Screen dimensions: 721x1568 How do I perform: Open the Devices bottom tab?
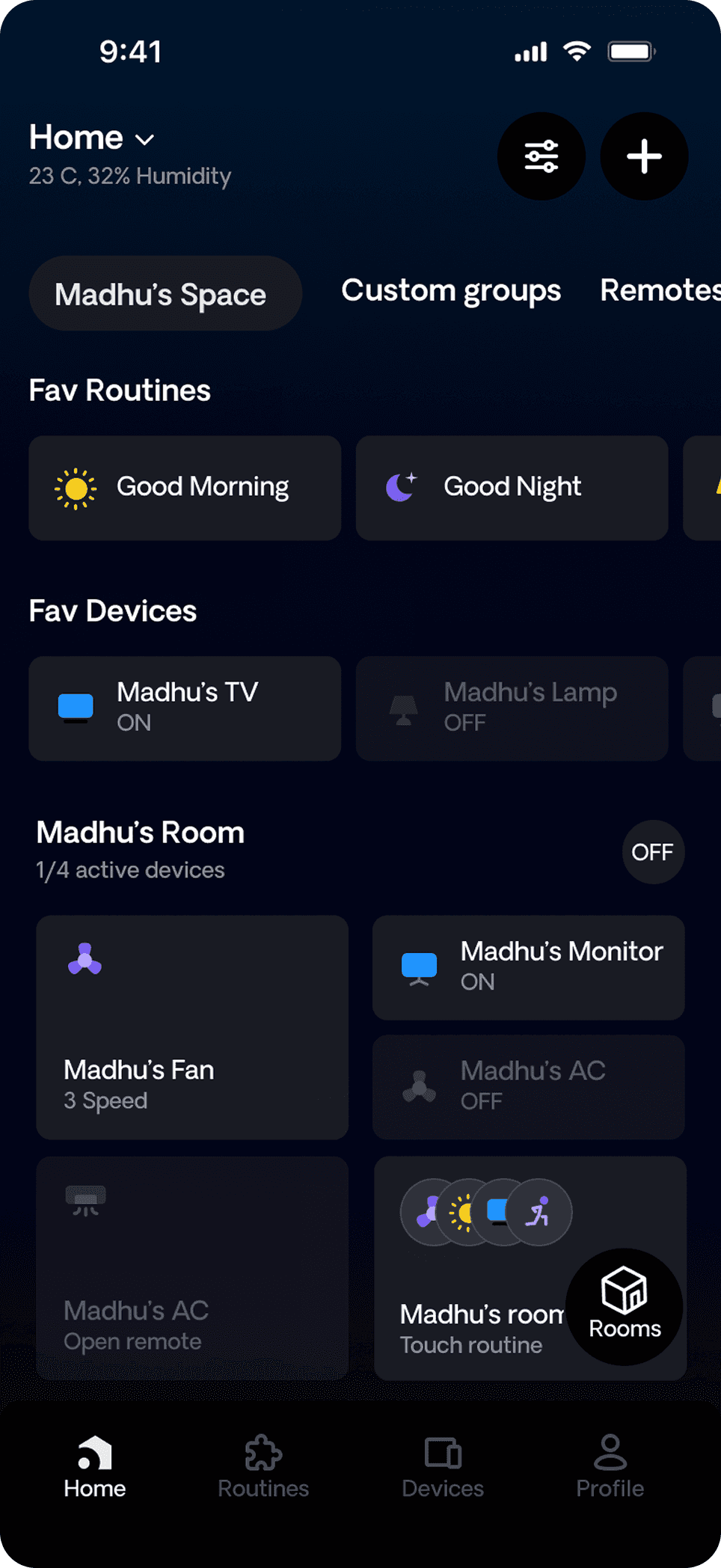(x=443, y=1466)
